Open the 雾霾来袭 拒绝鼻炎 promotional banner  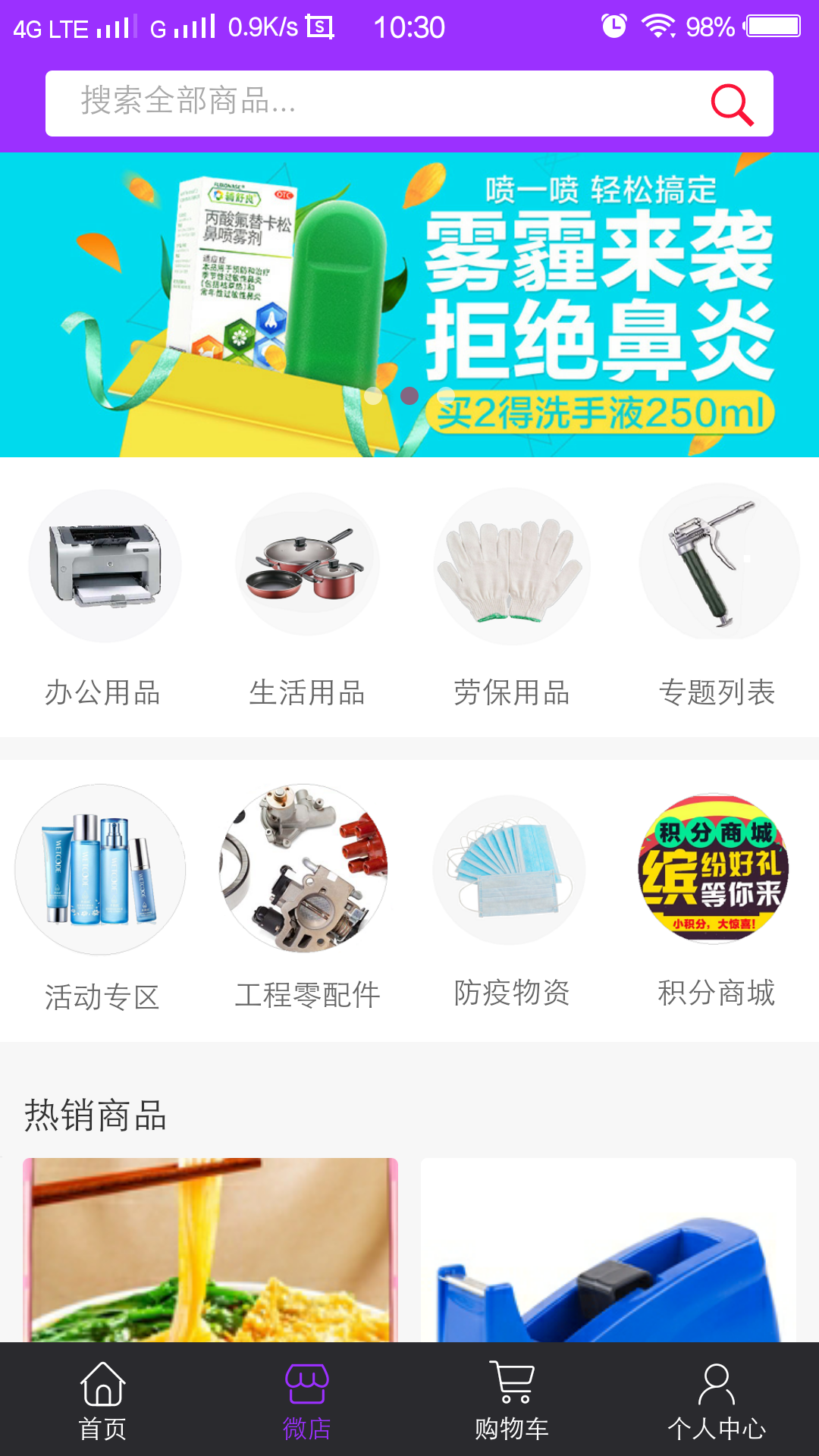pos(409,304)
